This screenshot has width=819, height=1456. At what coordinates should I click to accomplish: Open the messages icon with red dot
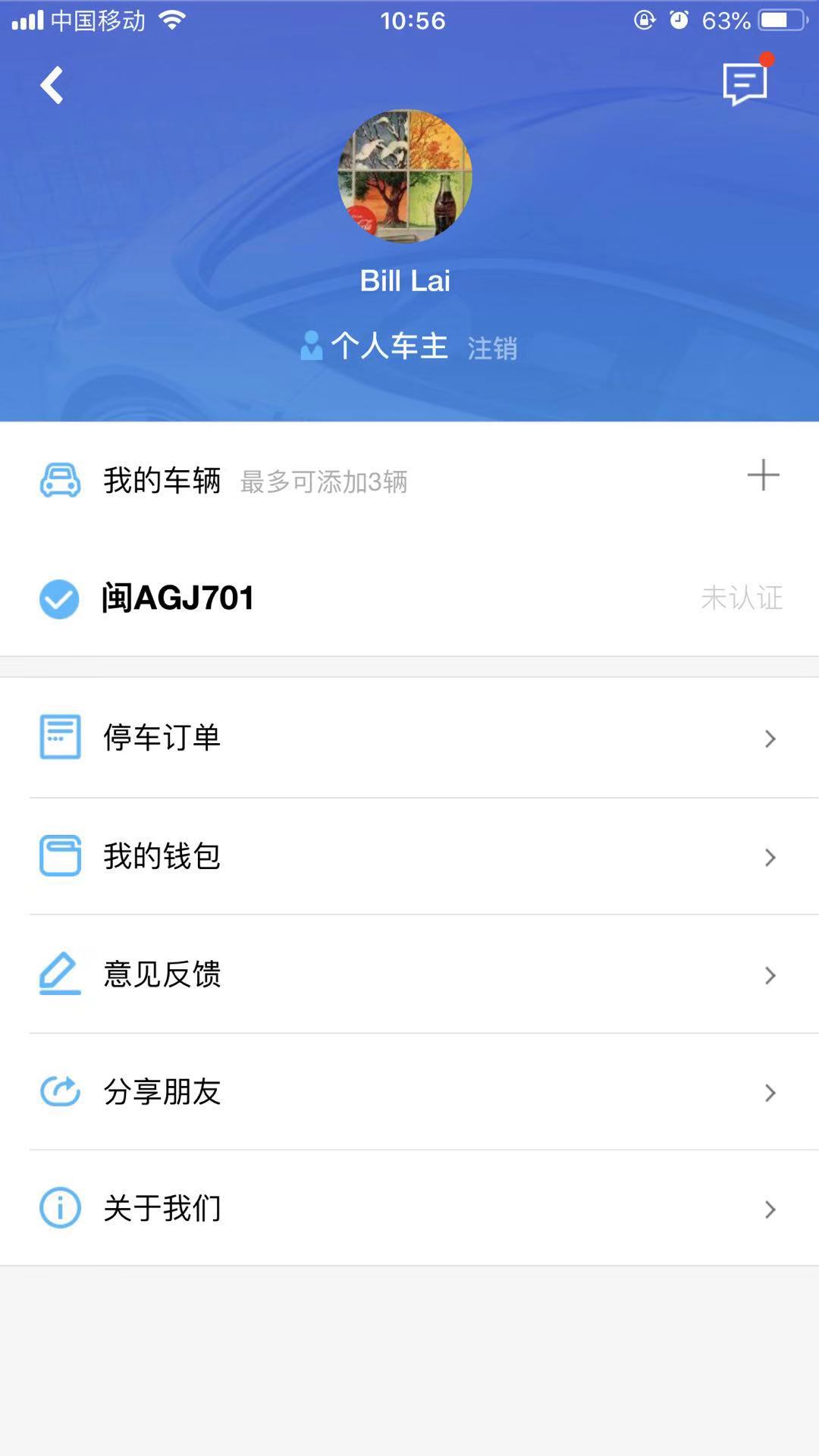(745, 83)
